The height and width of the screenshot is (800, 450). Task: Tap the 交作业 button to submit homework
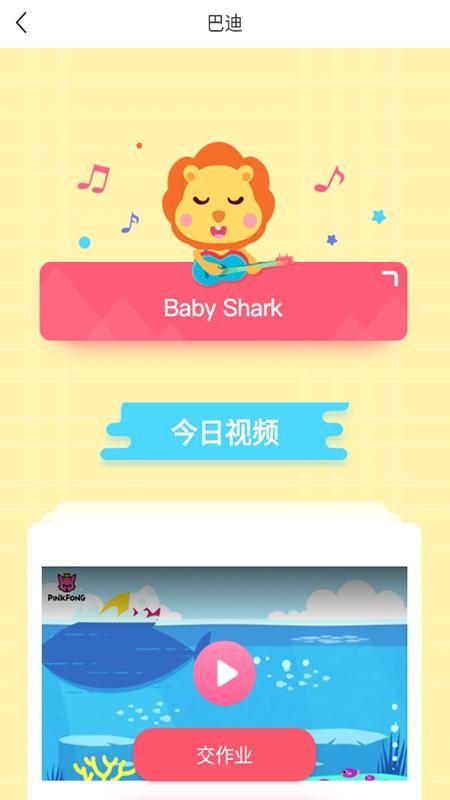(224, 755)
